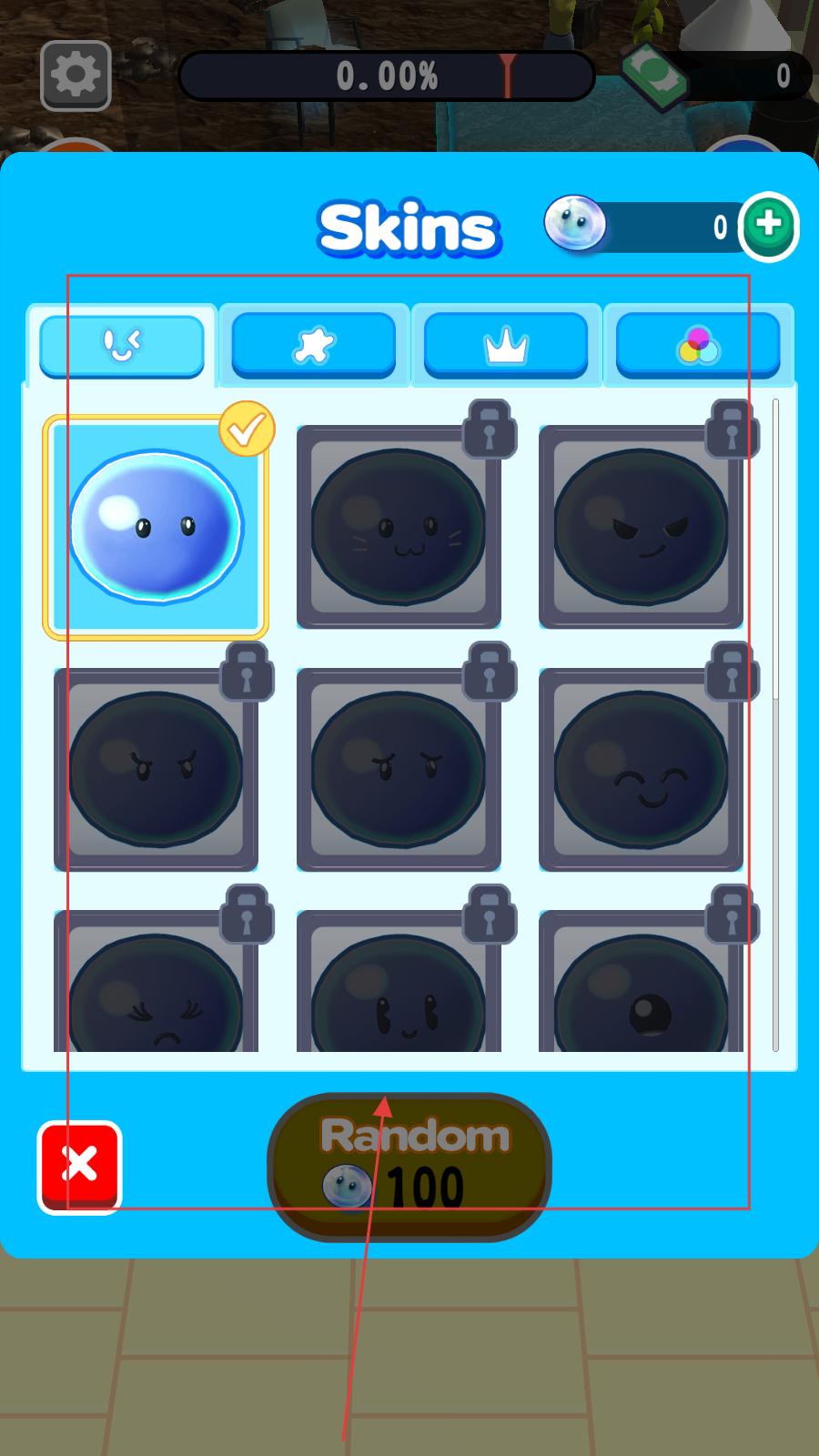Screen dimensions: 819x1456
Task: Tap the locked happy closed-eyes slime skin
Action: tap(641, 770)
